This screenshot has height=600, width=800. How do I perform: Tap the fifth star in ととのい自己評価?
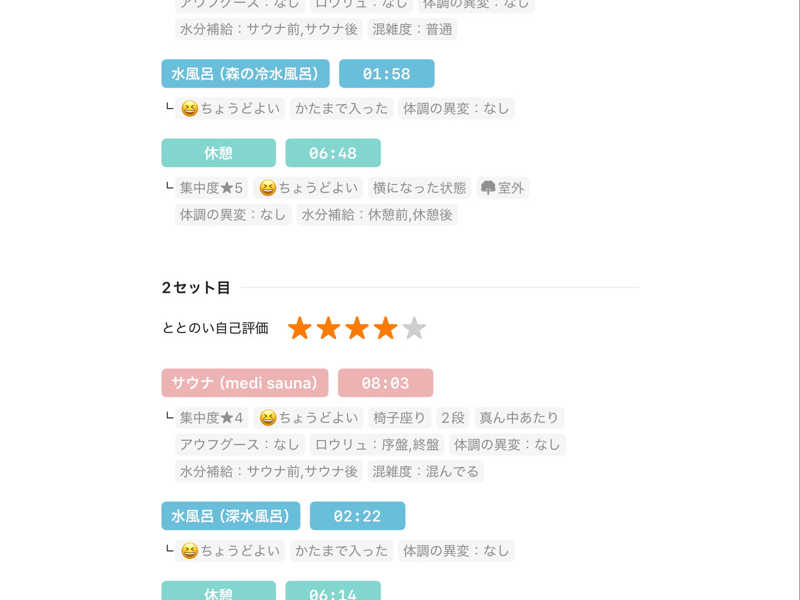pos(414,328)
